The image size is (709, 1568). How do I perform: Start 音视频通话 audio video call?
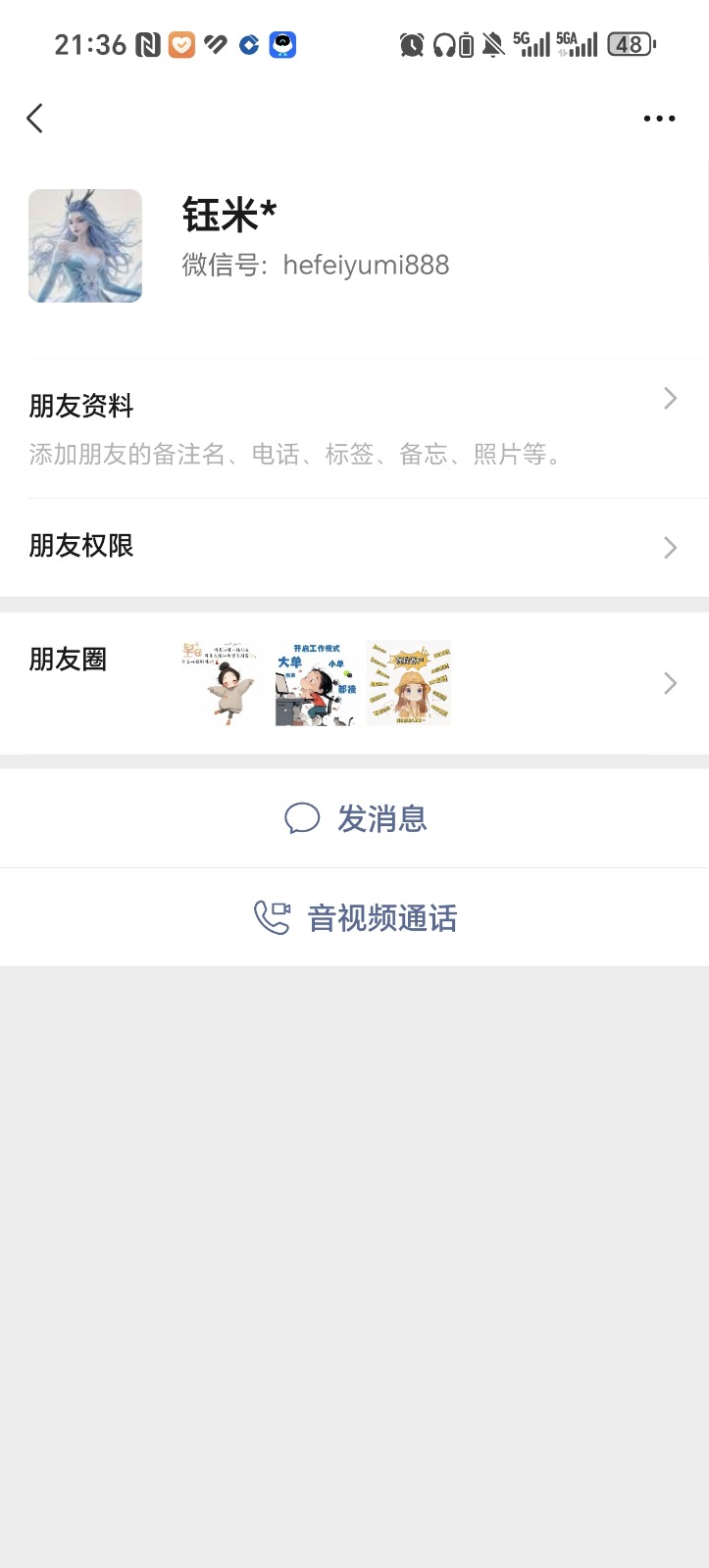click(x=380, y=917)
